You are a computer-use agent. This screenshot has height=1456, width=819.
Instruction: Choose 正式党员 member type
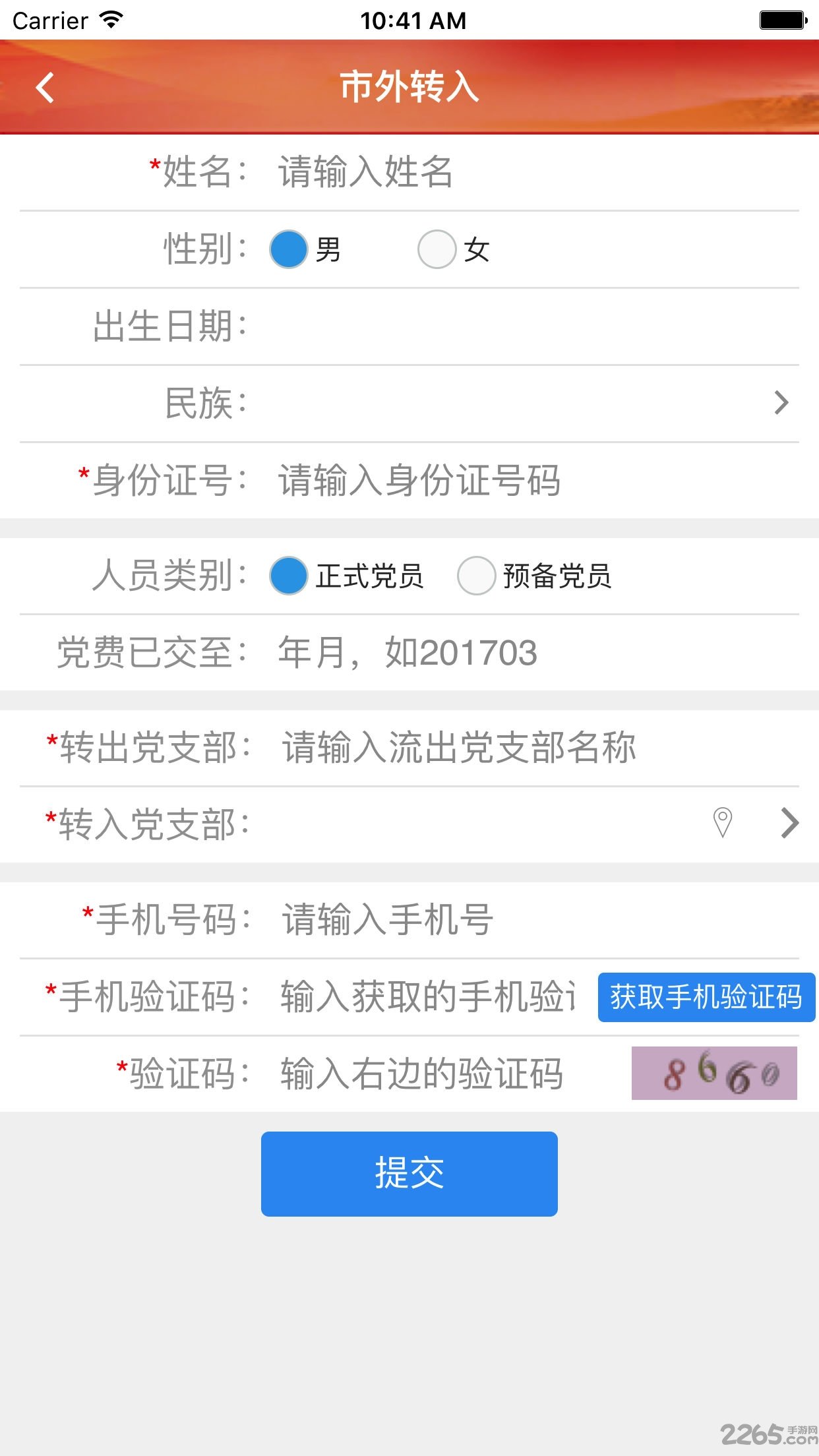[x=289, y=576]
